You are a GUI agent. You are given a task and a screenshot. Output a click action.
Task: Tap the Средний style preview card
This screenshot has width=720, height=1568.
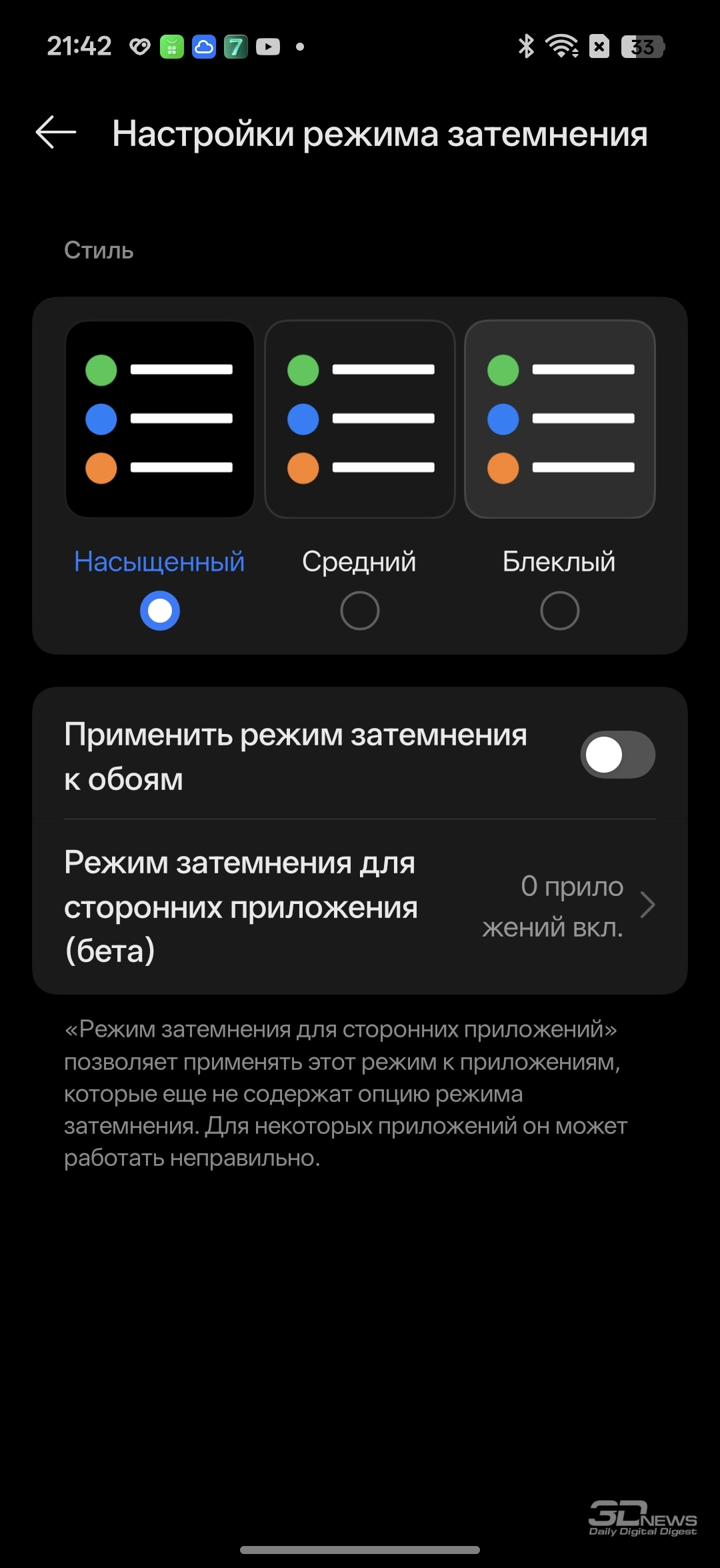(x=360, y=419)
